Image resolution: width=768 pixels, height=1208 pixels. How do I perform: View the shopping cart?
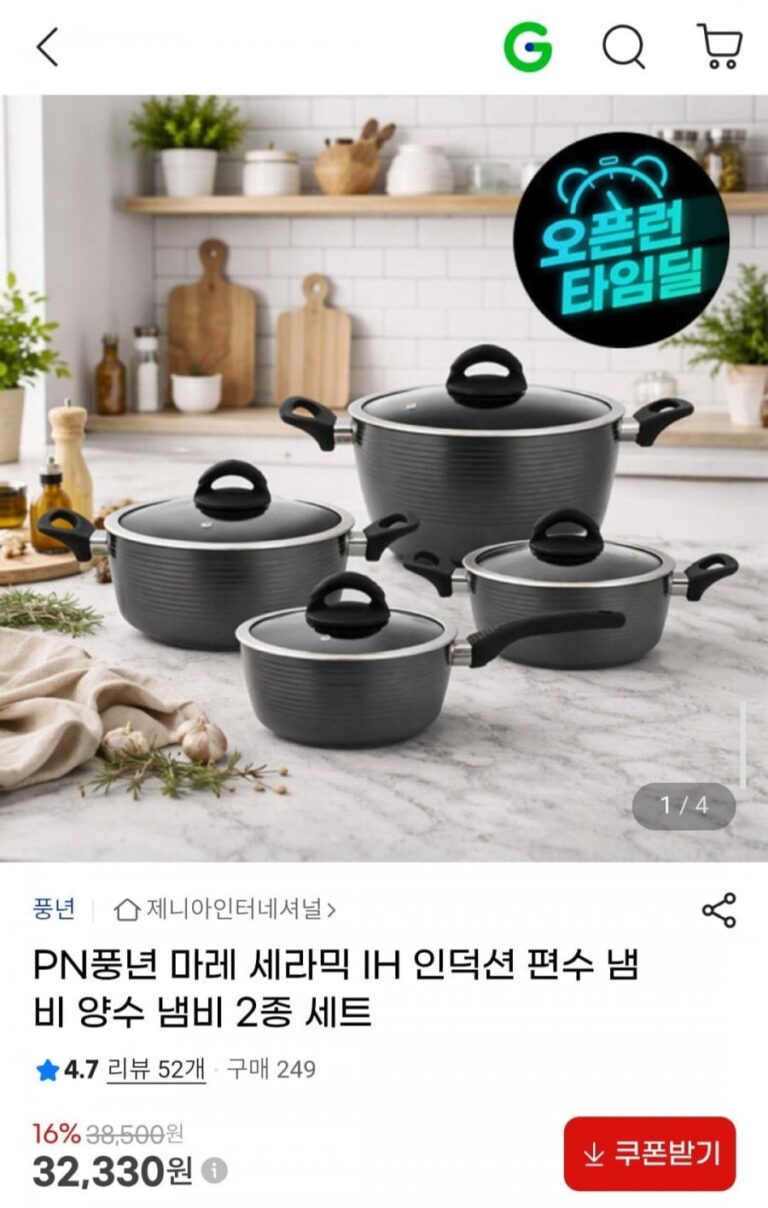(719, 47)
